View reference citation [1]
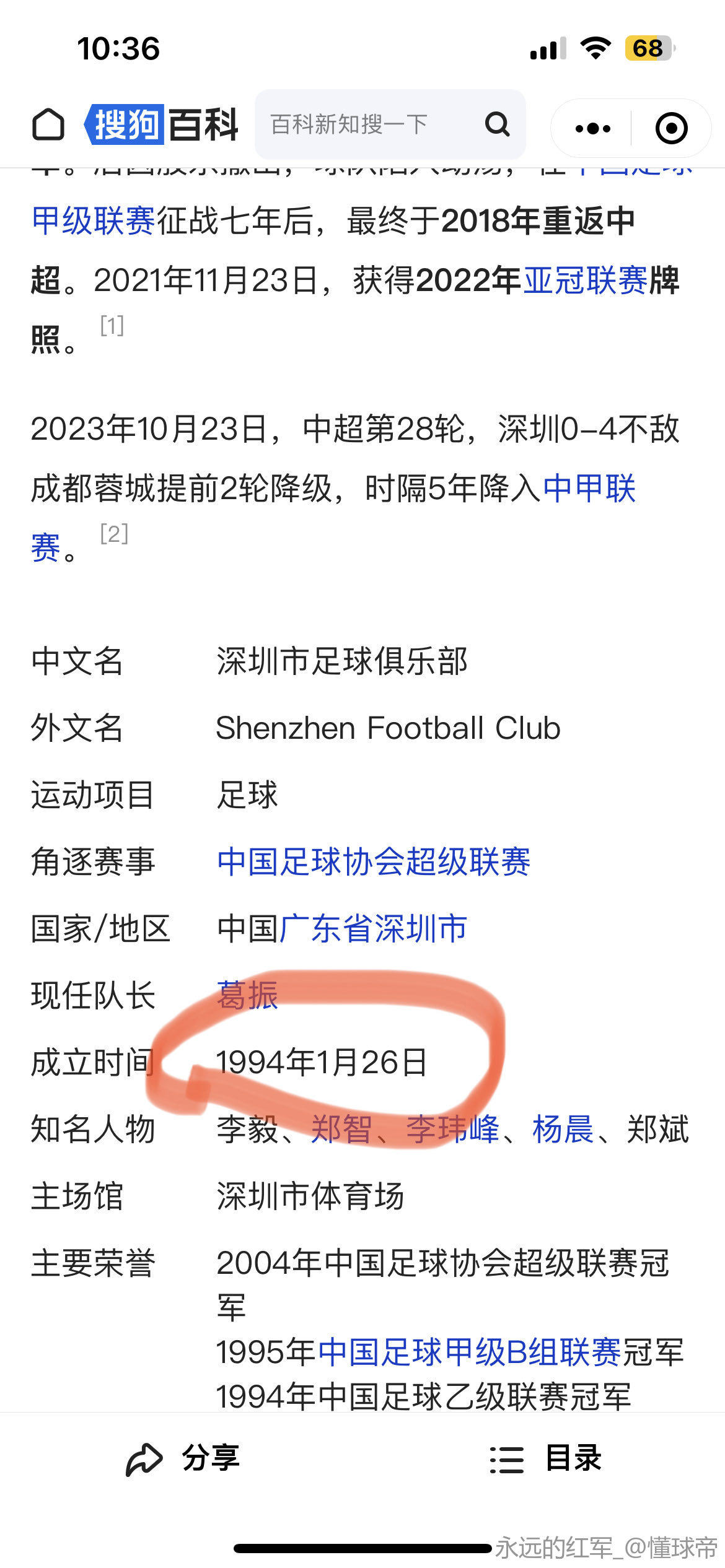Screen dimensions: 725x1568 click(112, 325)
